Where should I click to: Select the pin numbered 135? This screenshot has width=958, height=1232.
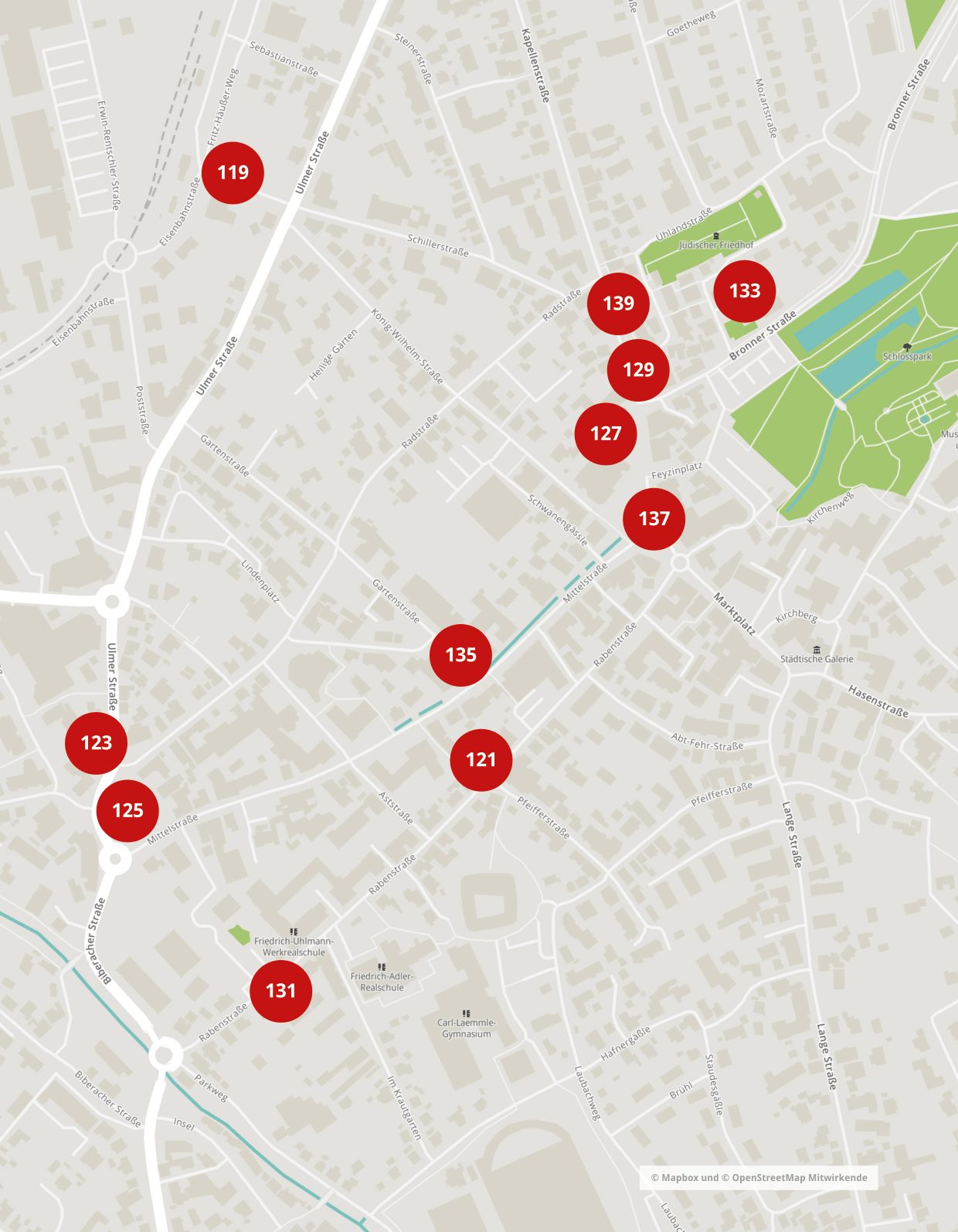coord(460,655)
